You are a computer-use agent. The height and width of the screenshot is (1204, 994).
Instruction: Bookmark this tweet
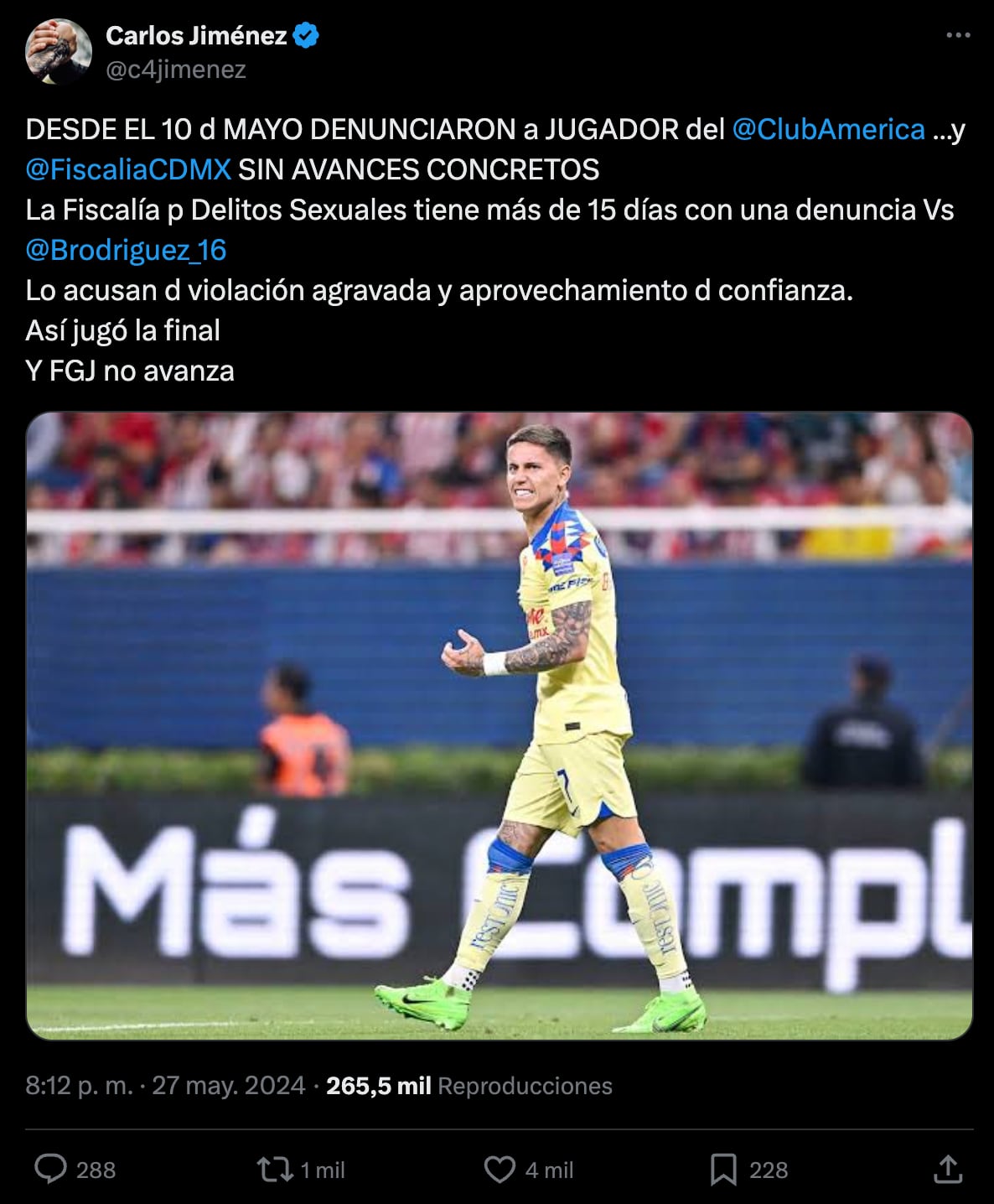coord(723,1169)
